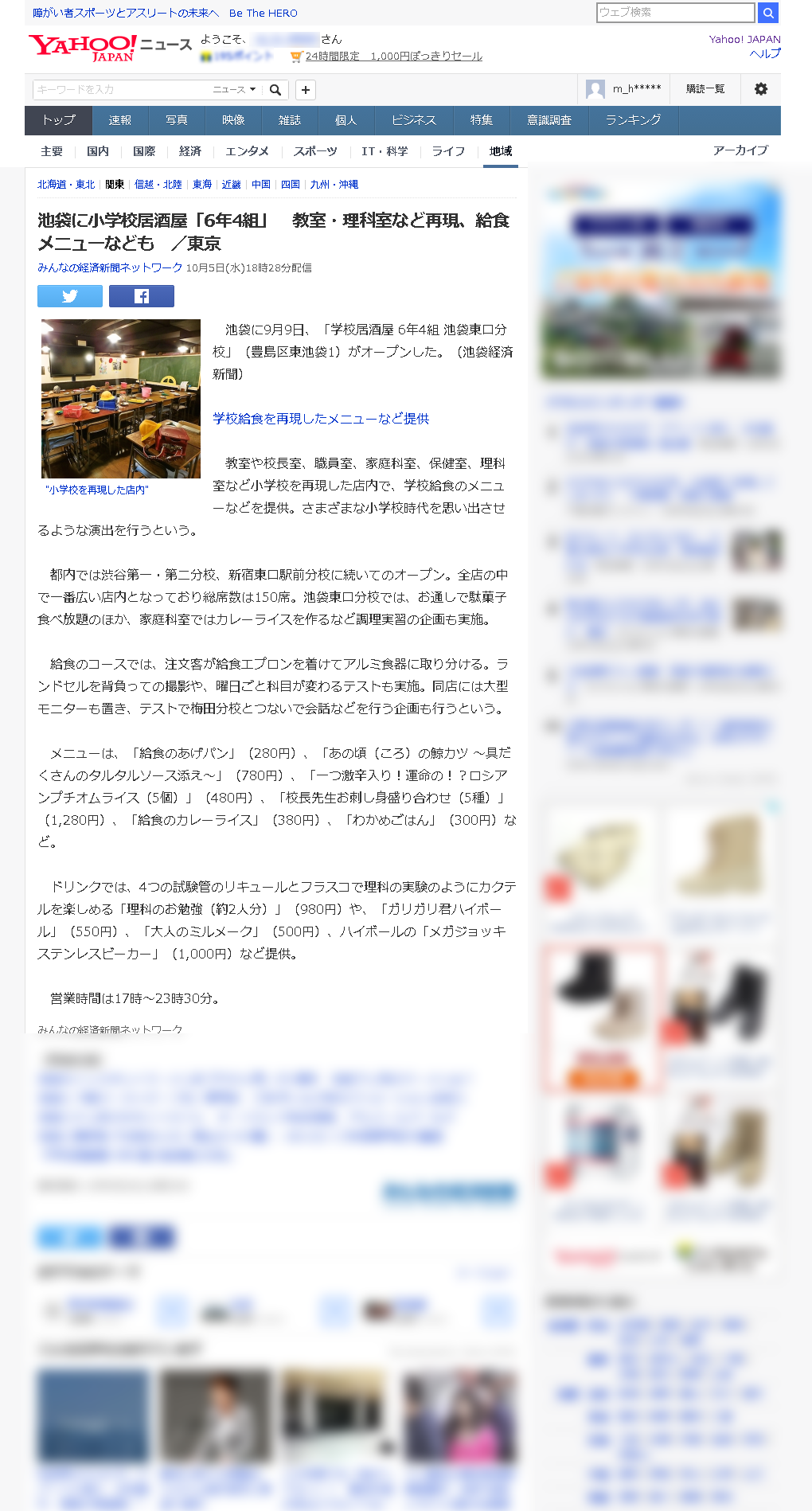812x1511 pixels.
Task: Select the スポーツ category
Action: tap(315, 151)
